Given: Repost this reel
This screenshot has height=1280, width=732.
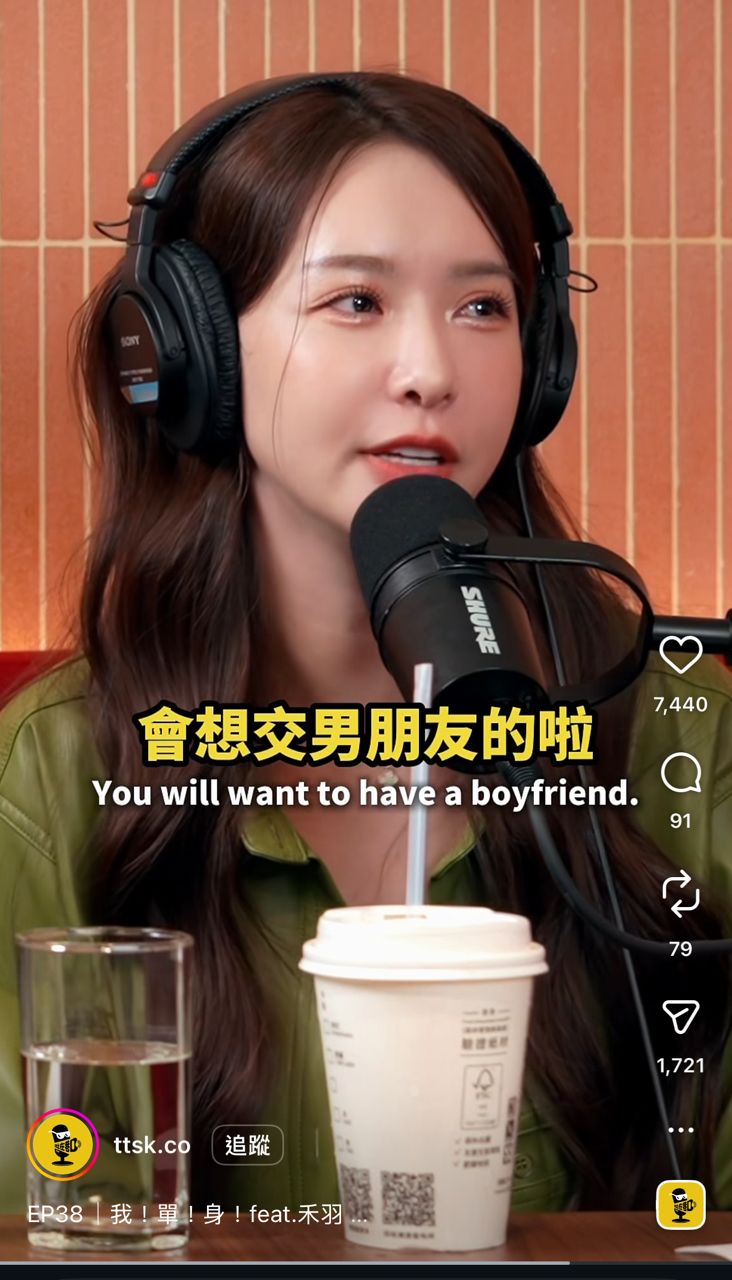Looking at the screenshot, I should (681, 893).
